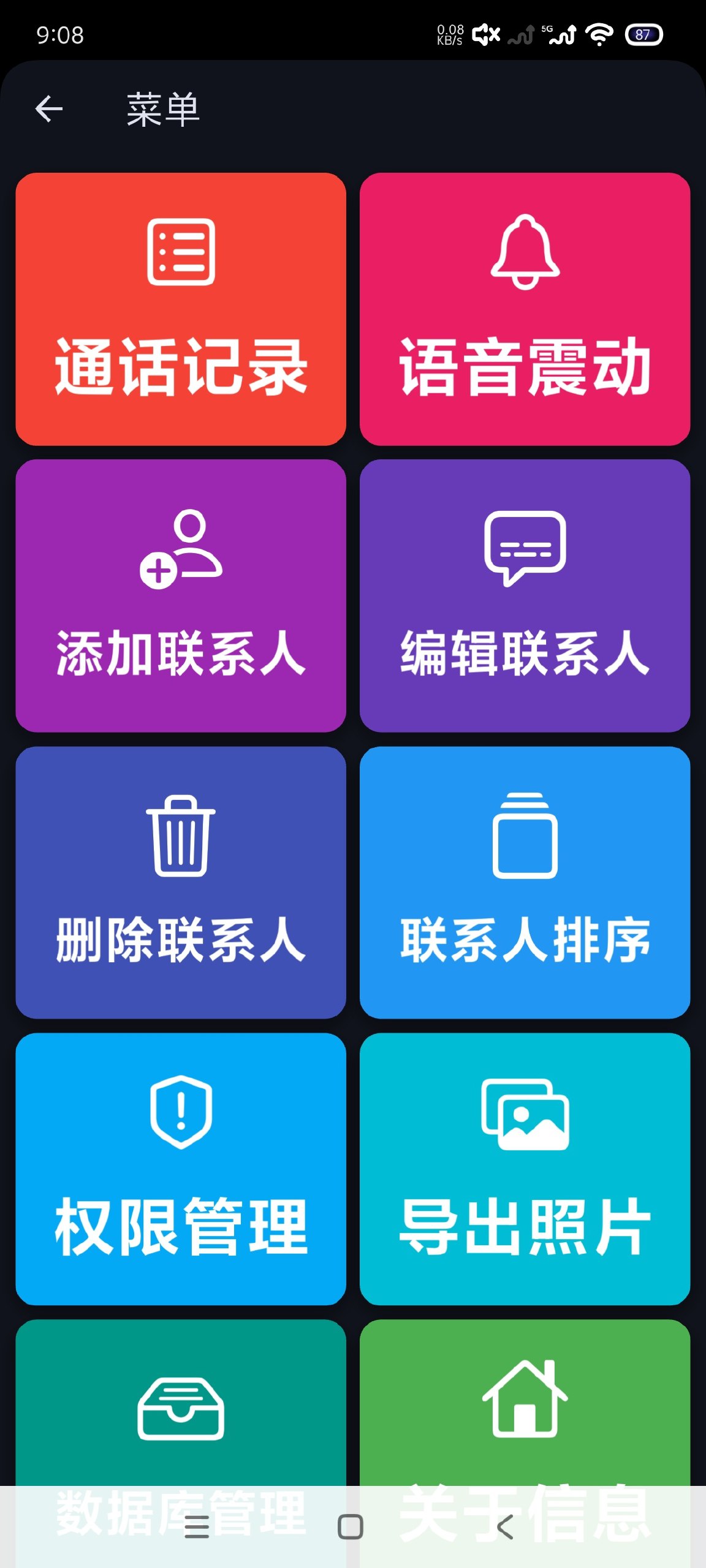The width and height of the screenshot is (706, 1568).
Task: Open 权限管理 permission management
Action: click(x=181, y=1169)
